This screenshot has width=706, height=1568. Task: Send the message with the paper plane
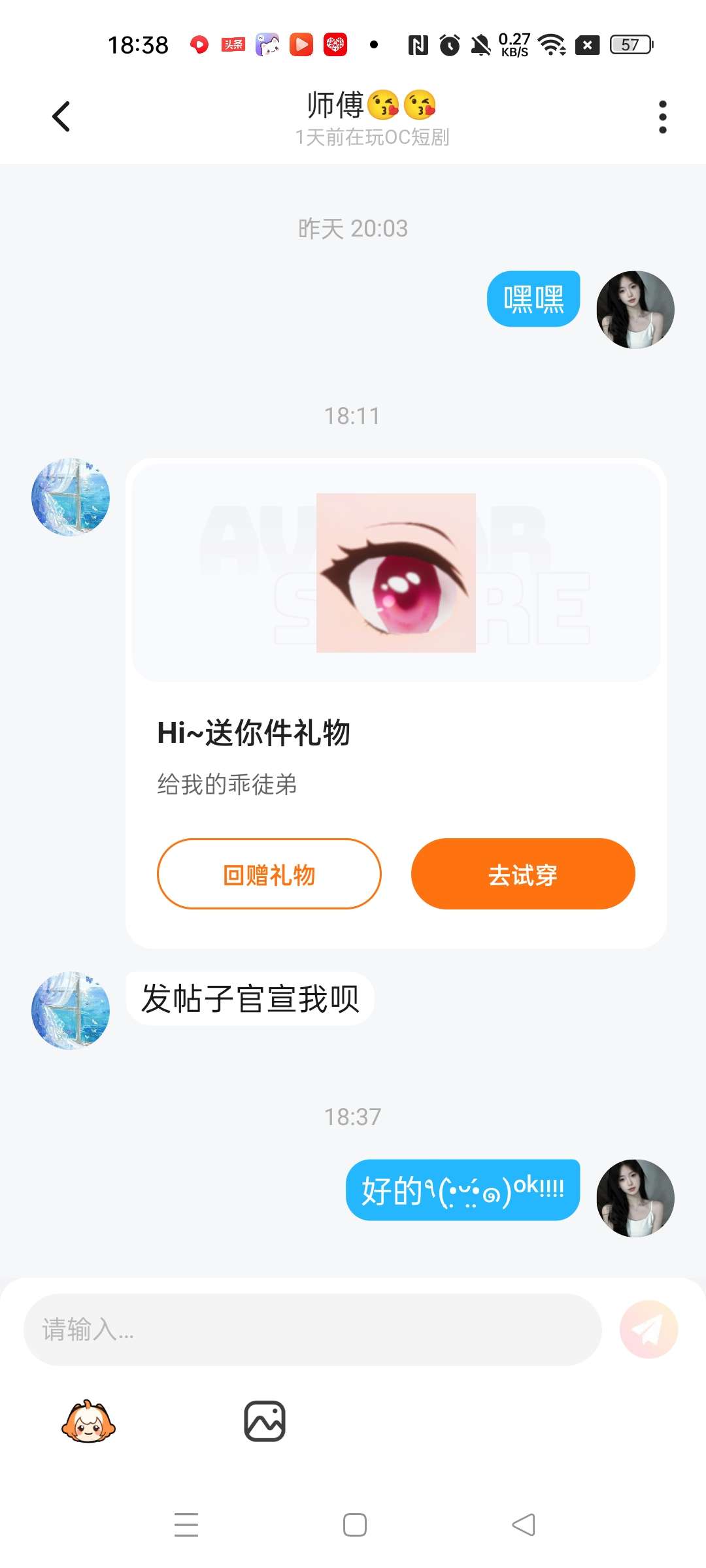648,1330
